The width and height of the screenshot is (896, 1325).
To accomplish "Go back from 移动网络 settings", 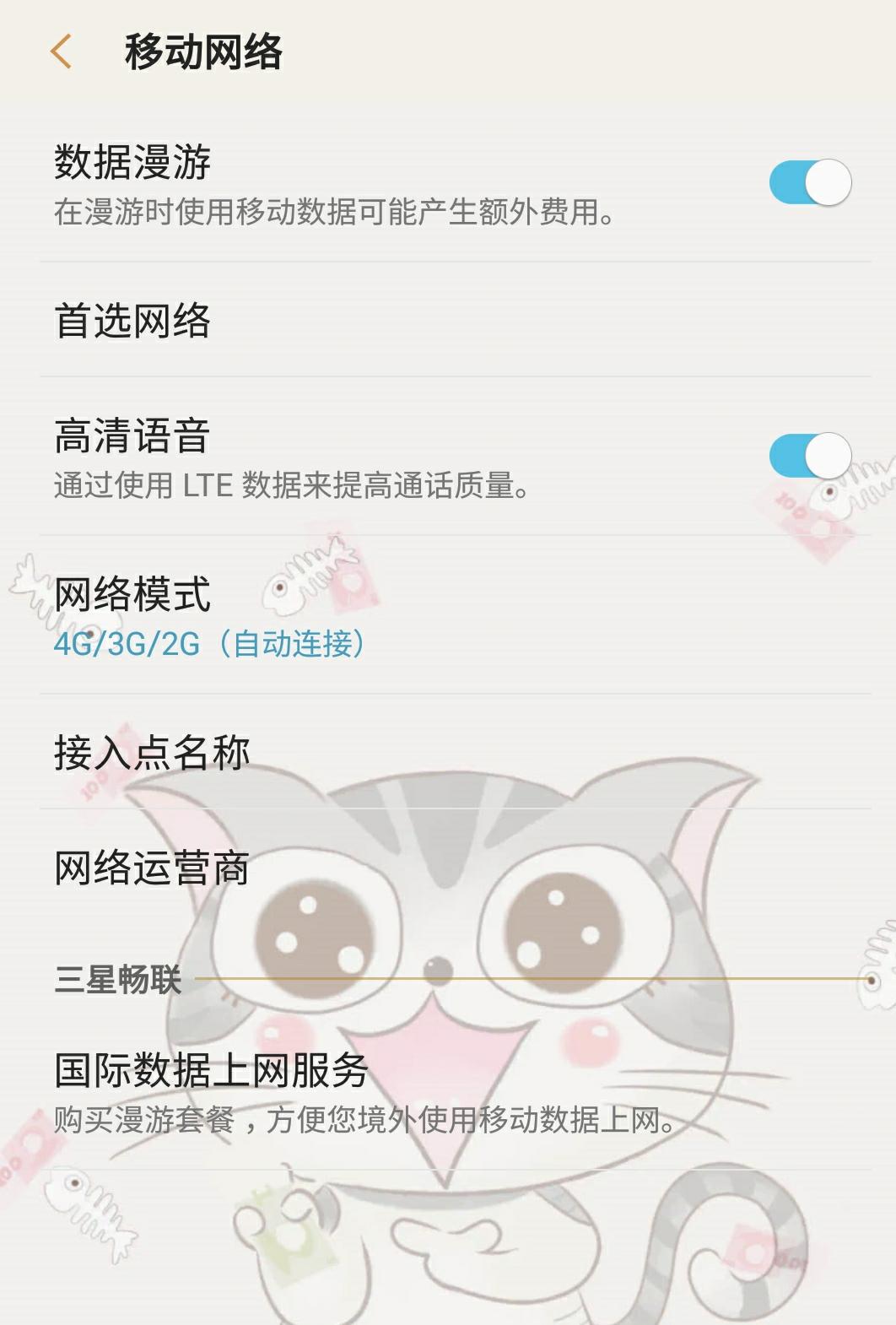I will coord(61,52).
